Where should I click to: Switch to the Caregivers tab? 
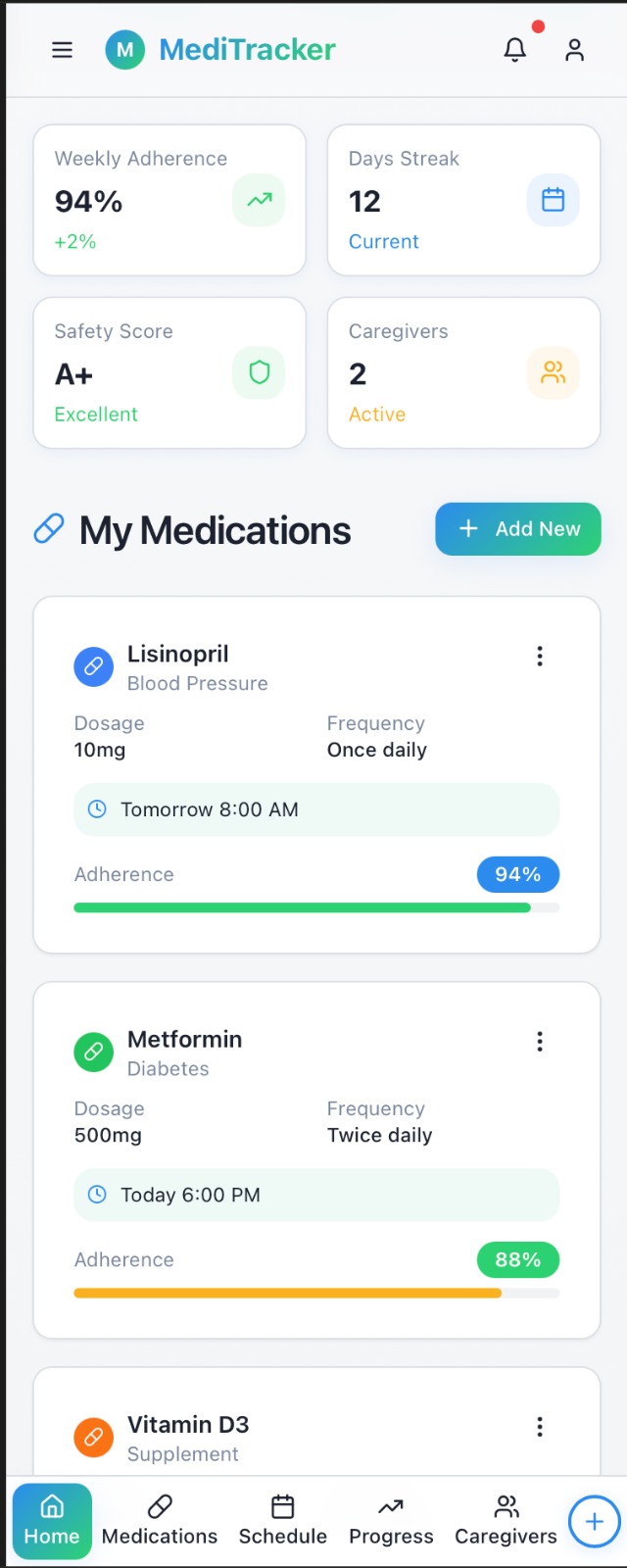point(506,1521)
